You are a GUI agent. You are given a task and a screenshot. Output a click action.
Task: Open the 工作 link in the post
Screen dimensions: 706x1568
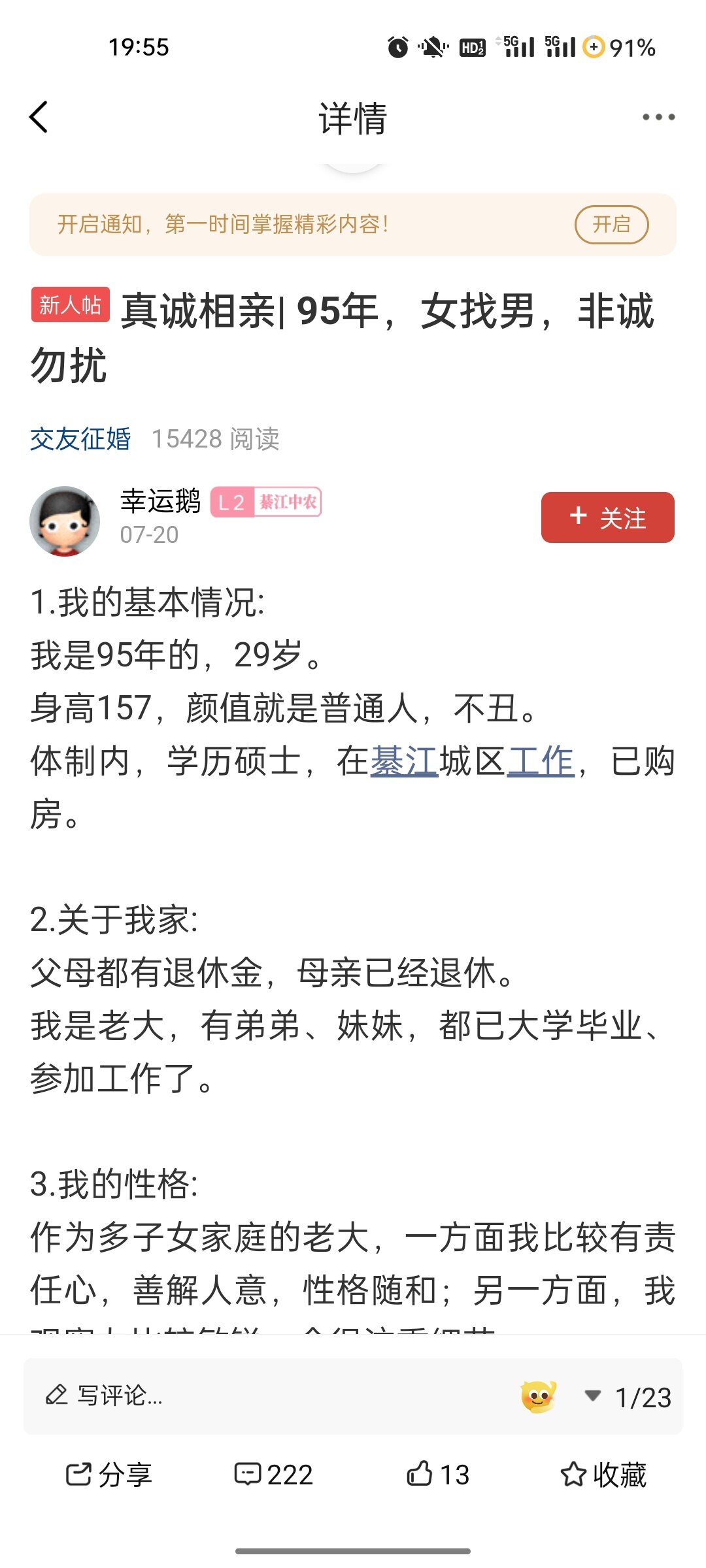(x=541, y=762)
